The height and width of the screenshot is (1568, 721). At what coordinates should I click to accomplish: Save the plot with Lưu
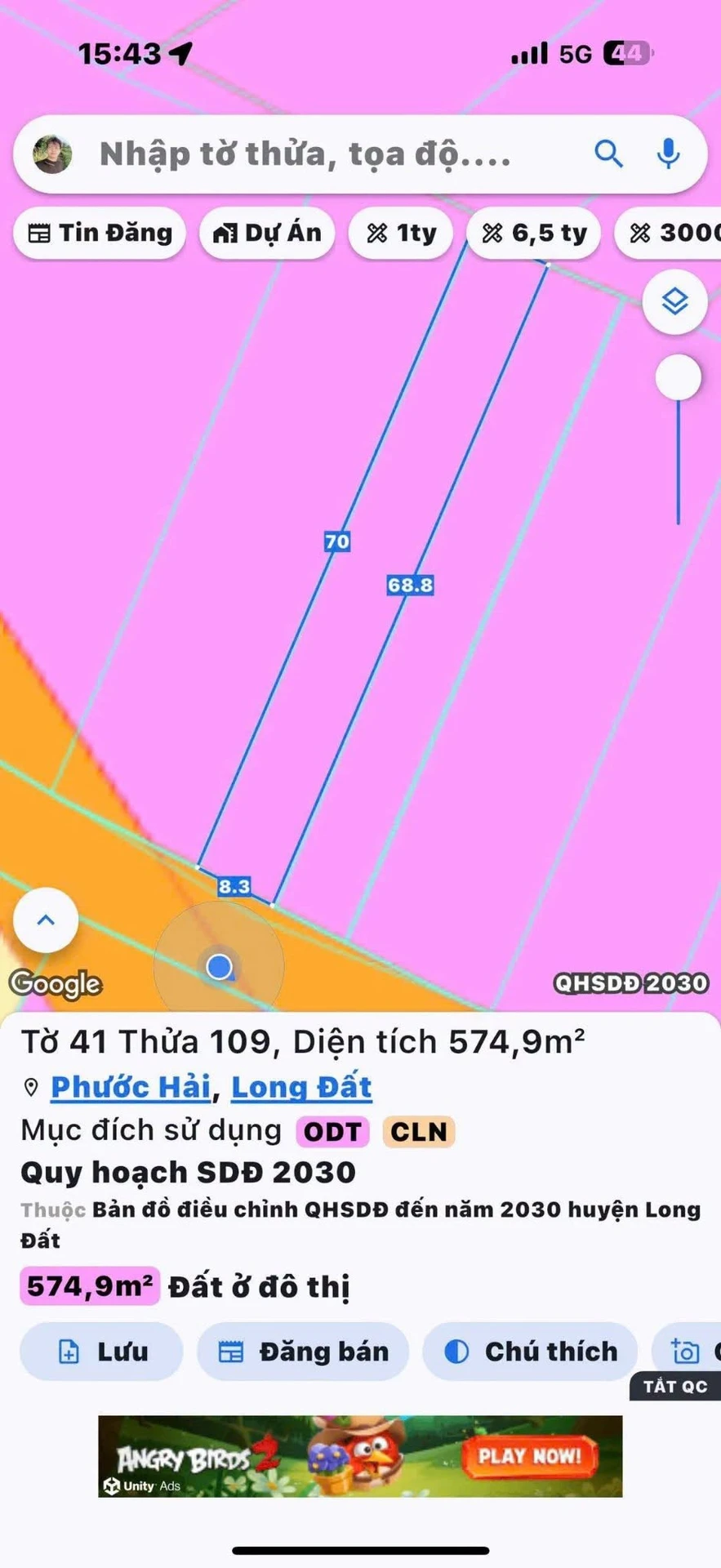tap(101, 1352)
